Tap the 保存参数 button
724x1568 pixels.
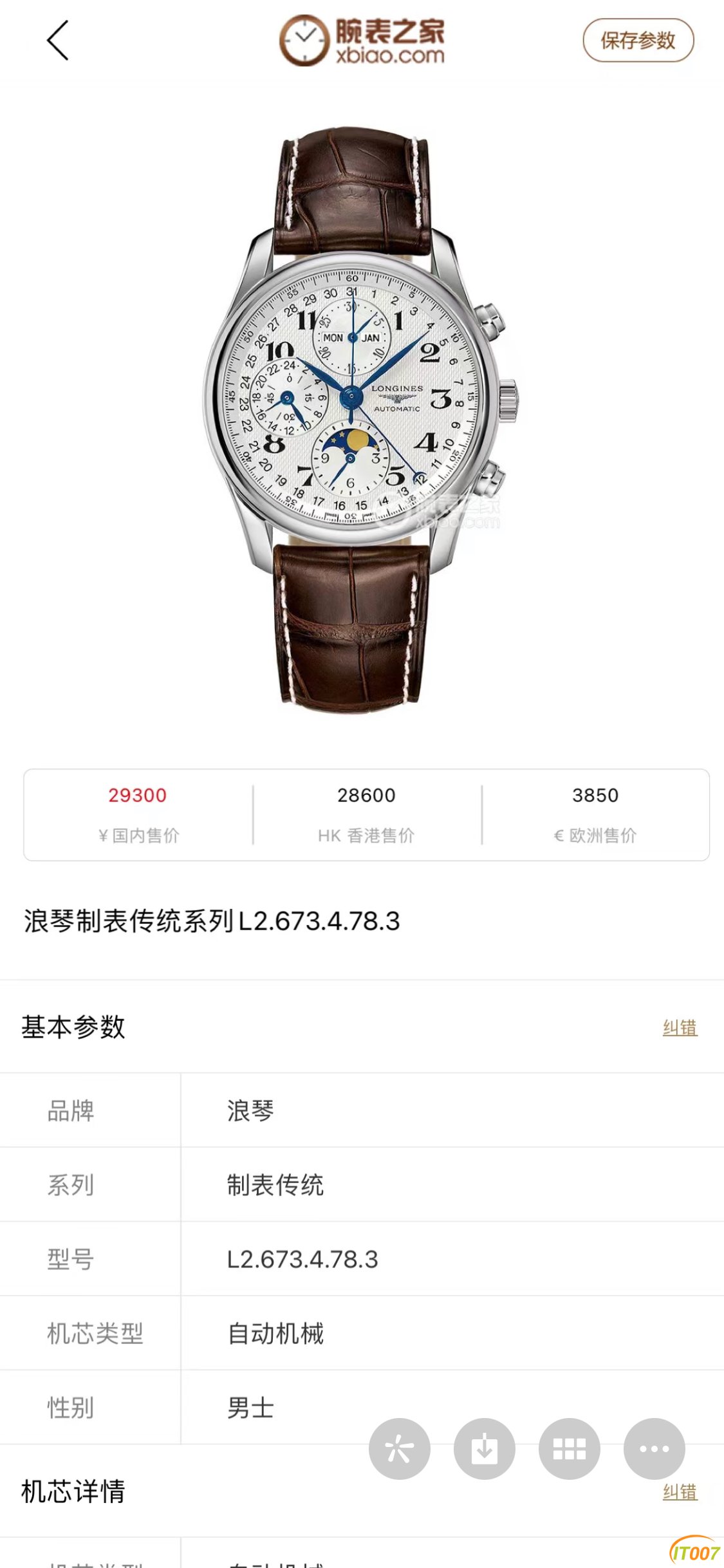638,41
